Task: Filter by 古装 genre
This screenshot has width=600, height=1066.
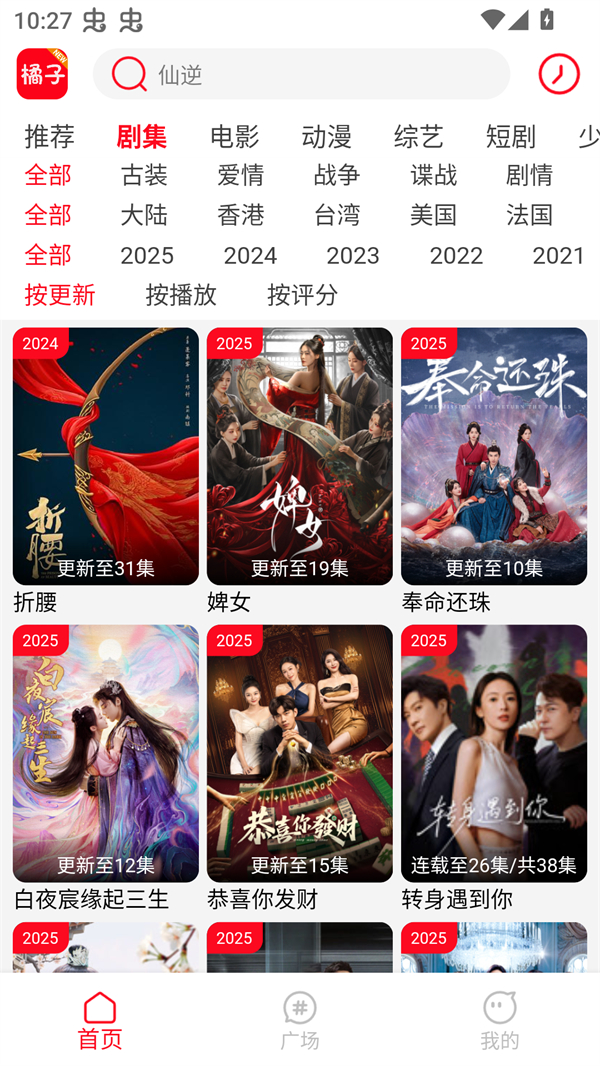Action: pos(144,175)
